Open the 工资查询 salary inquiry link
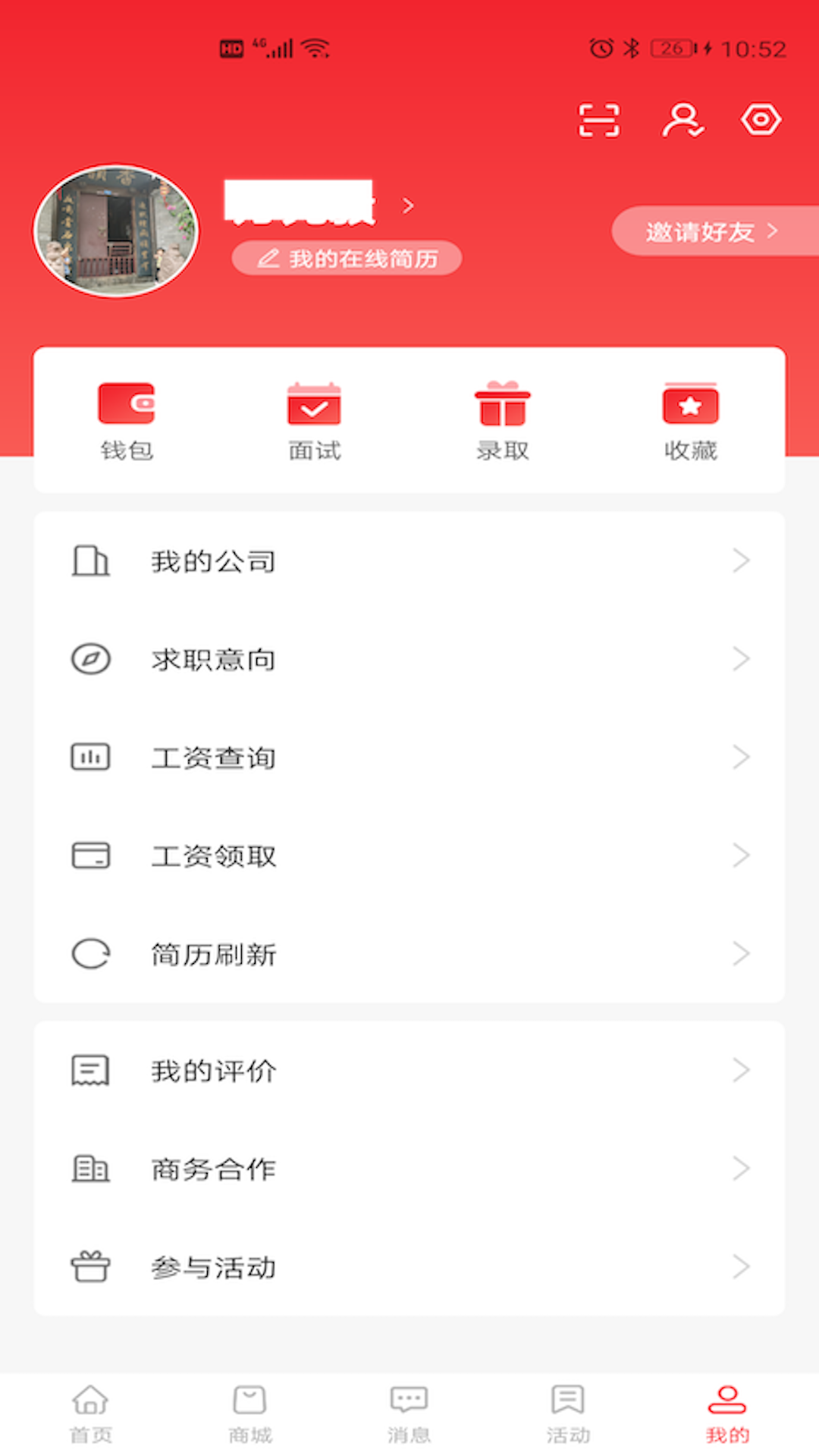Viewport: 819px width, 1456px height. (409, 758)
